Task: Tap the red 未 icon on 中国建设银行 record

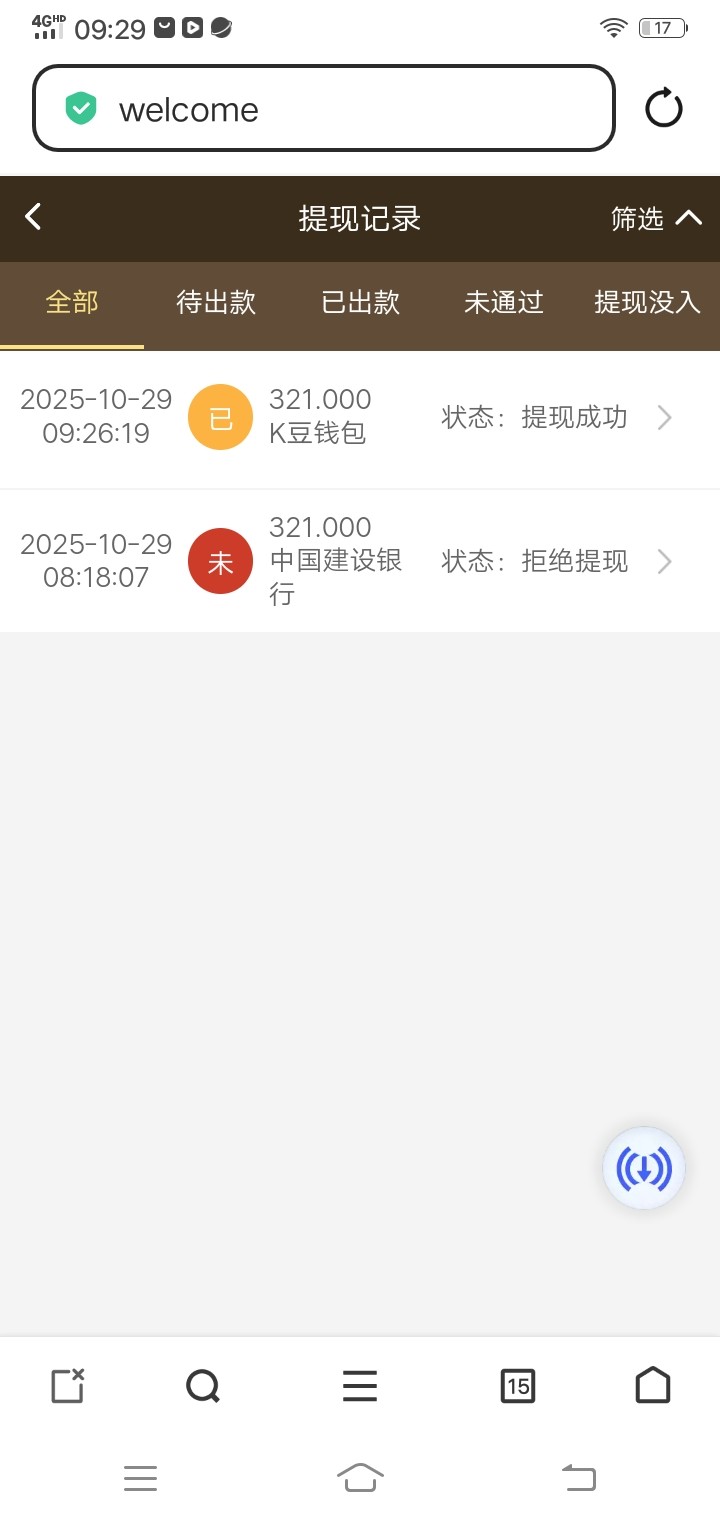Action: click(220, 561)
